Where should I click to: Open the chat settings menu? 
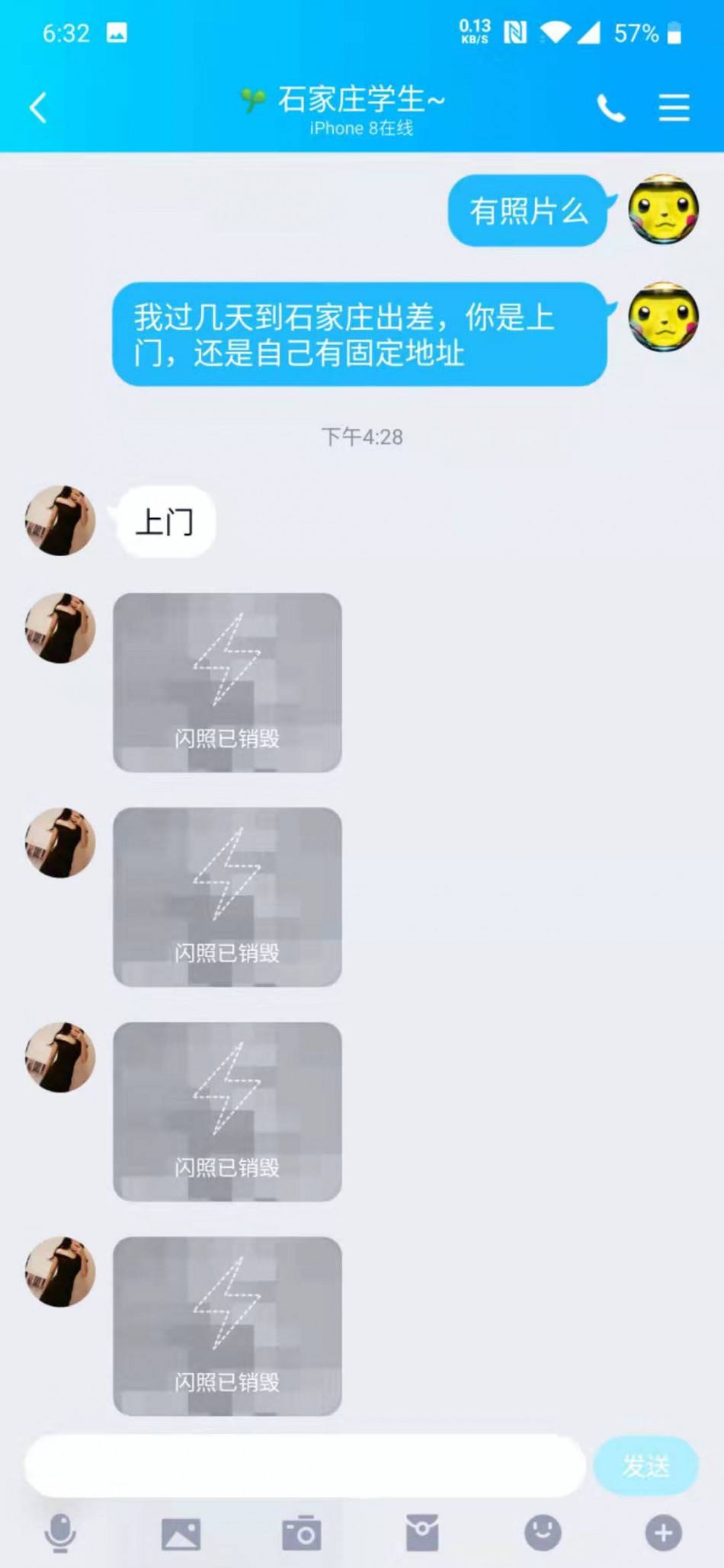[674, 108]
